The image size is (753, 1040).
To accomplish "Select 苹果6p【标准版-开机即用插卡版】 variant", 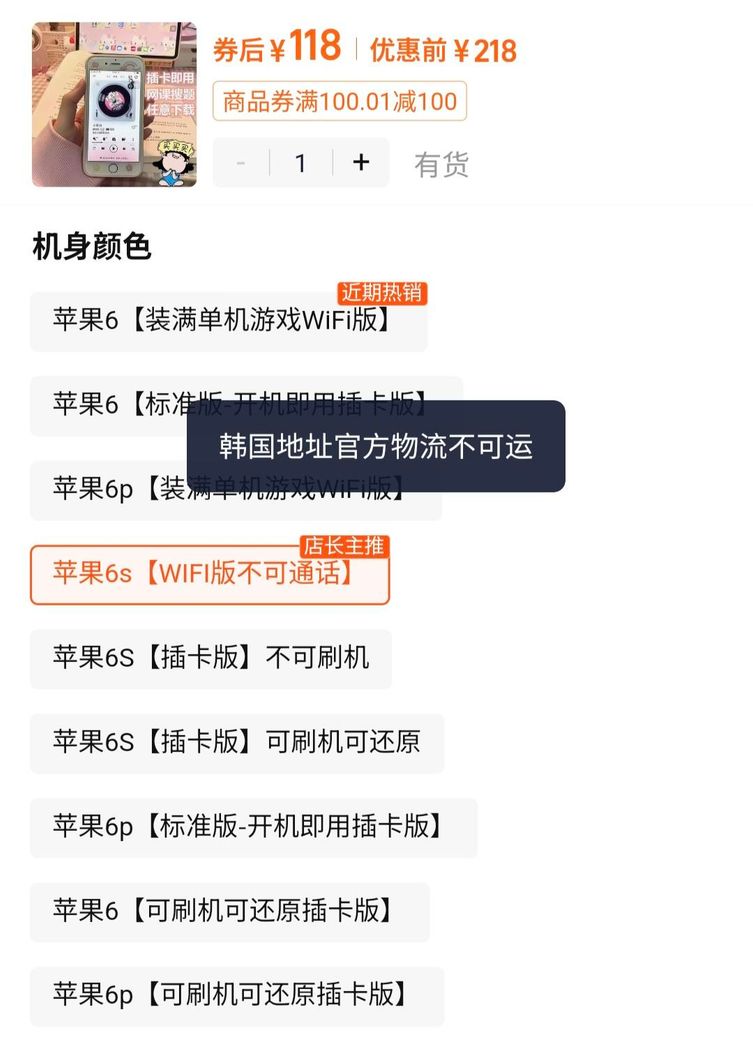I will point(252,827).
